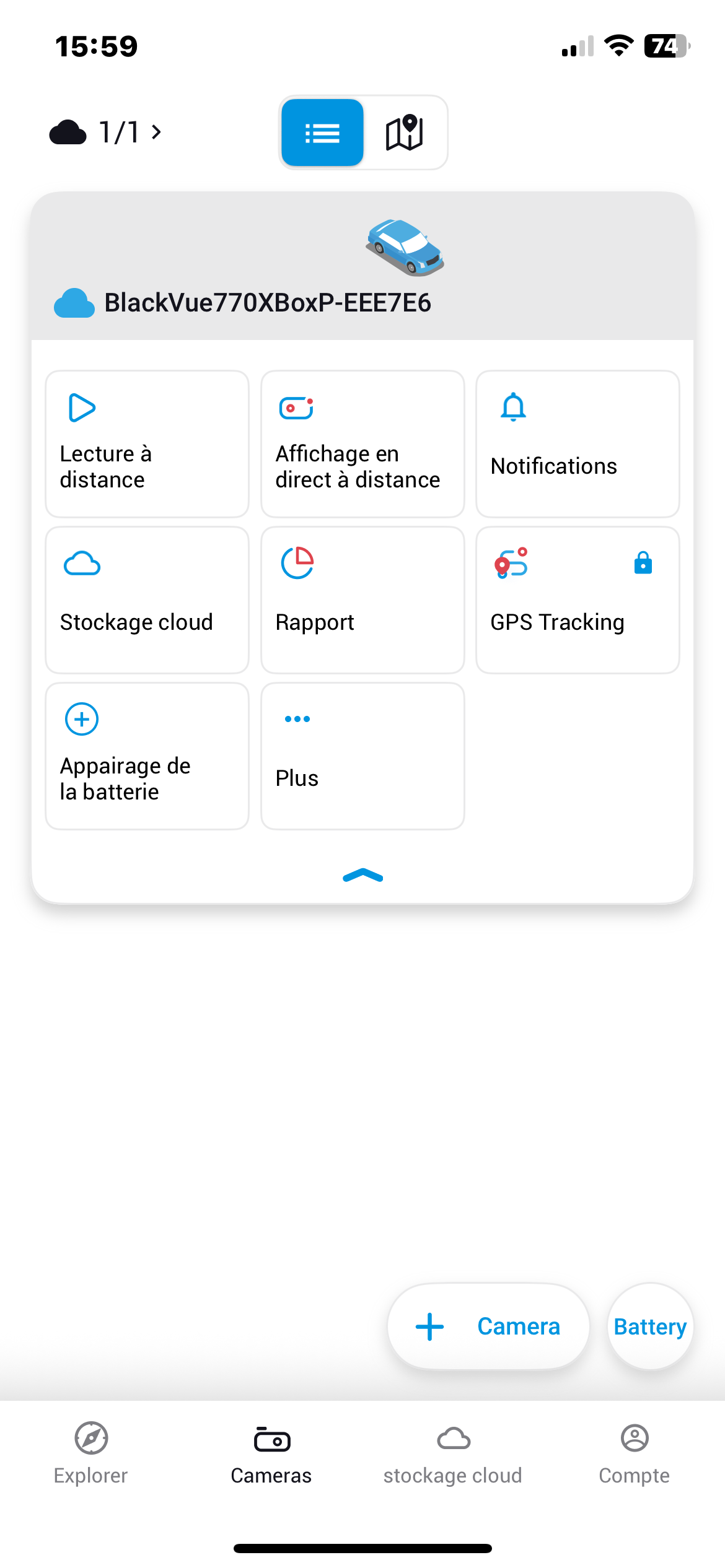
Task: Switch to the Explorer tab
Action: click(x=91, y=1453)
